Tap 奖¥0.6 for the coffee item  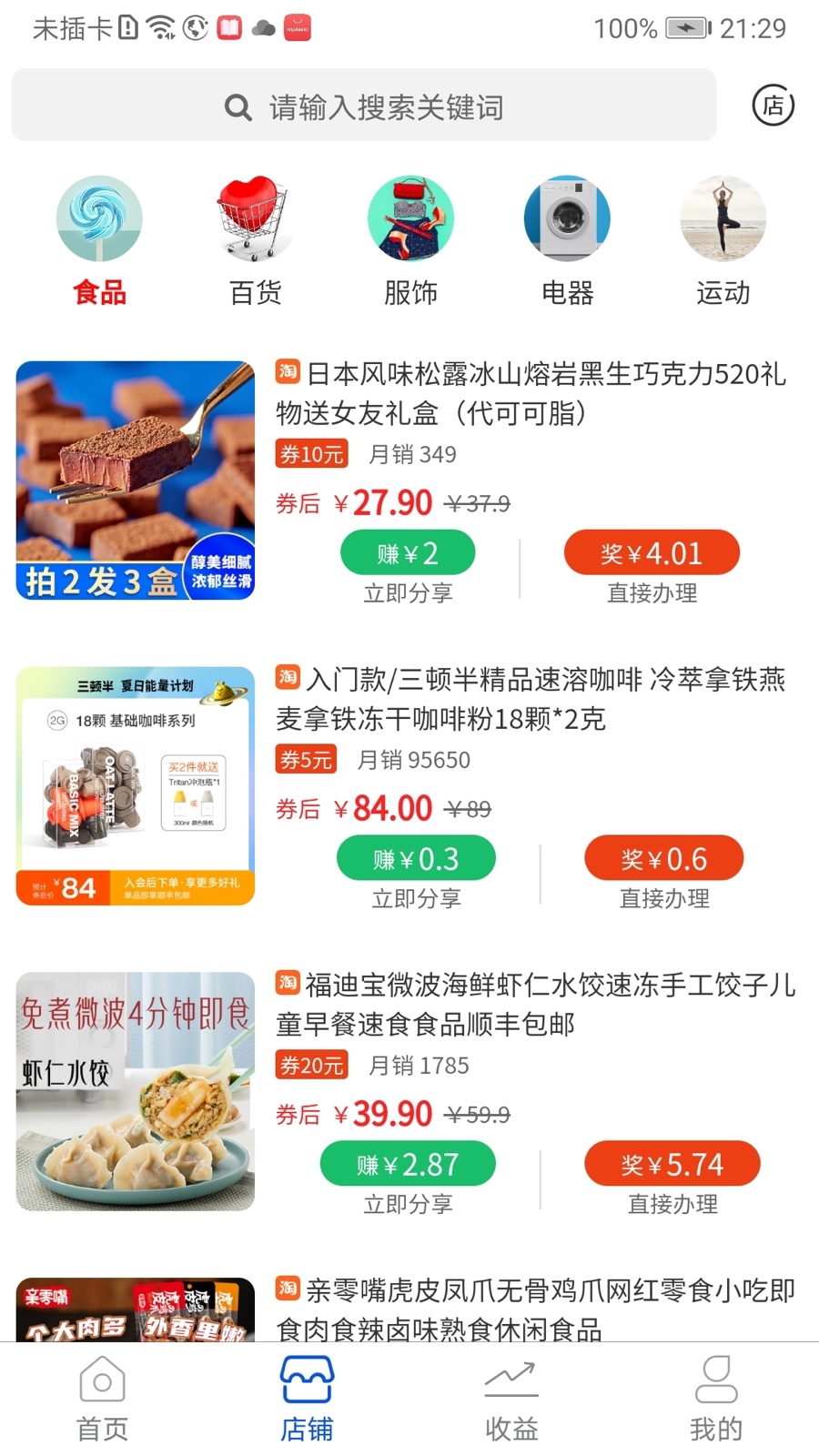click(663, 859)
